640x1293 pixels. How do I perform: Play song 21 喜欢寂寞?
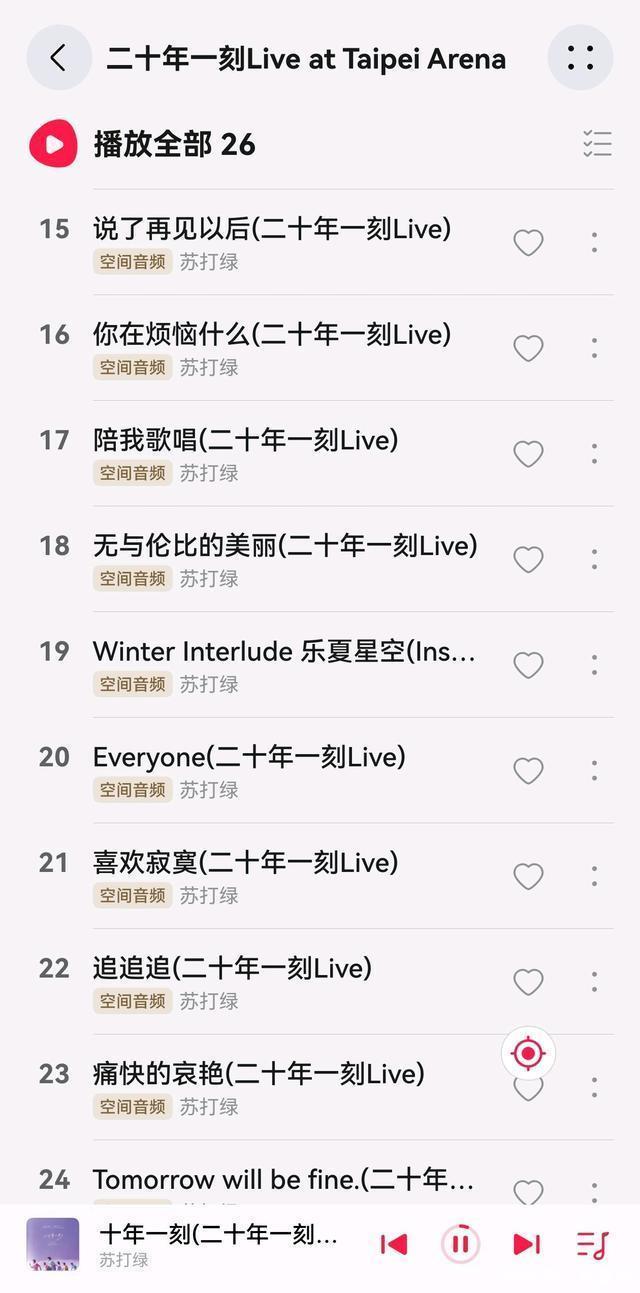click(245, 863)
